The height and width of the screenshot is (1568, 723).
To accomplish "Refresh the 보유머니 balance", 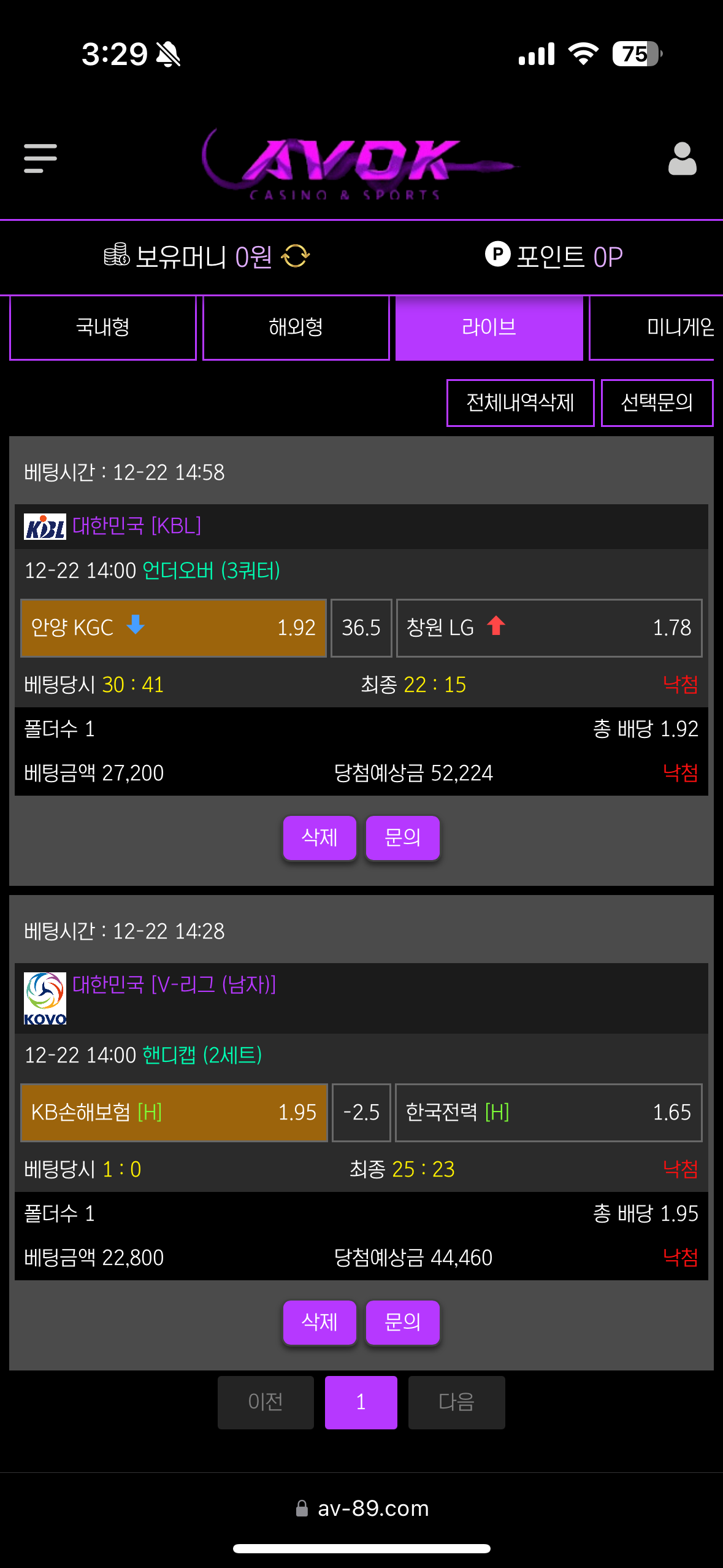I will tap(296, 256).
